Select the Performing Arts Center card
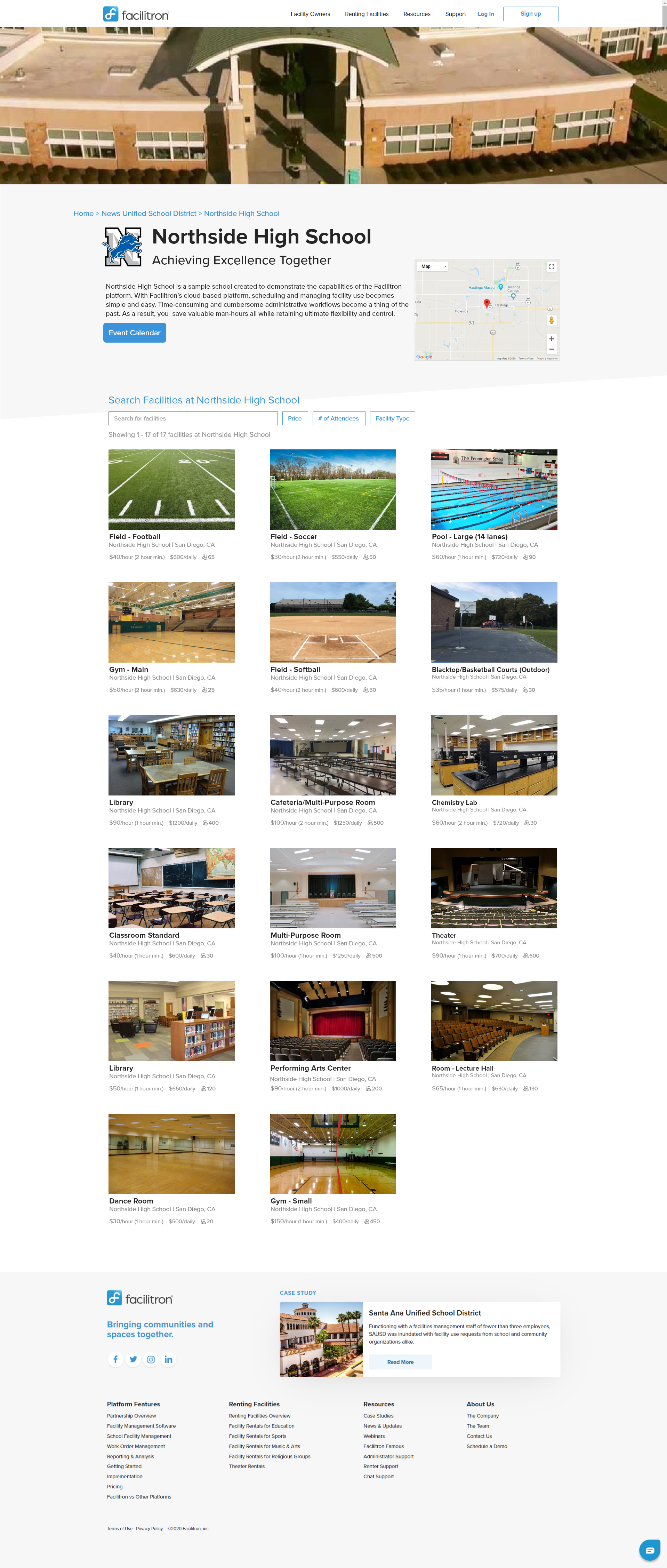Image resolution: width=667 pixels, height=1568 pixels. (x=332, y=1021)
